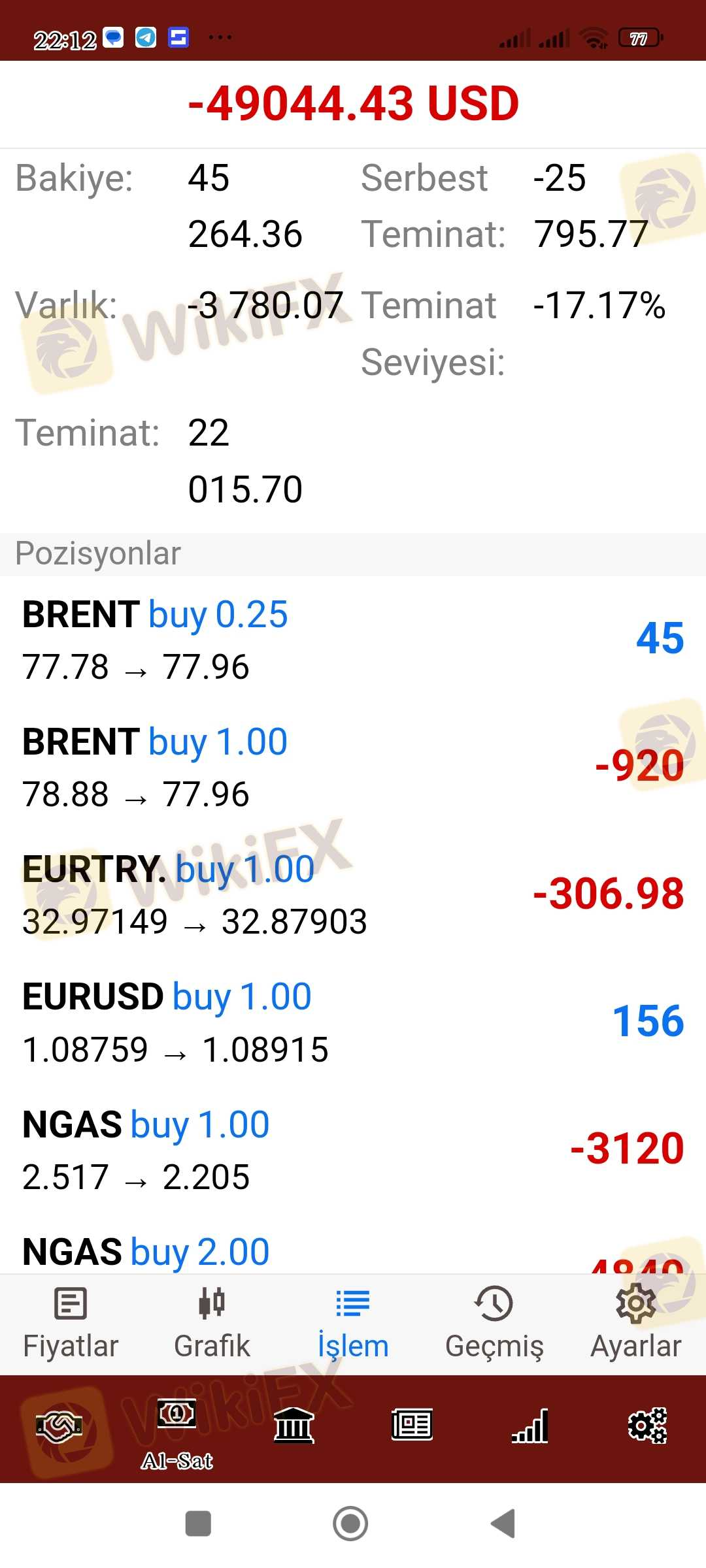Show details of the EURUSD position
Viewport: 706px width, 1568px height.
[353, 1022]
